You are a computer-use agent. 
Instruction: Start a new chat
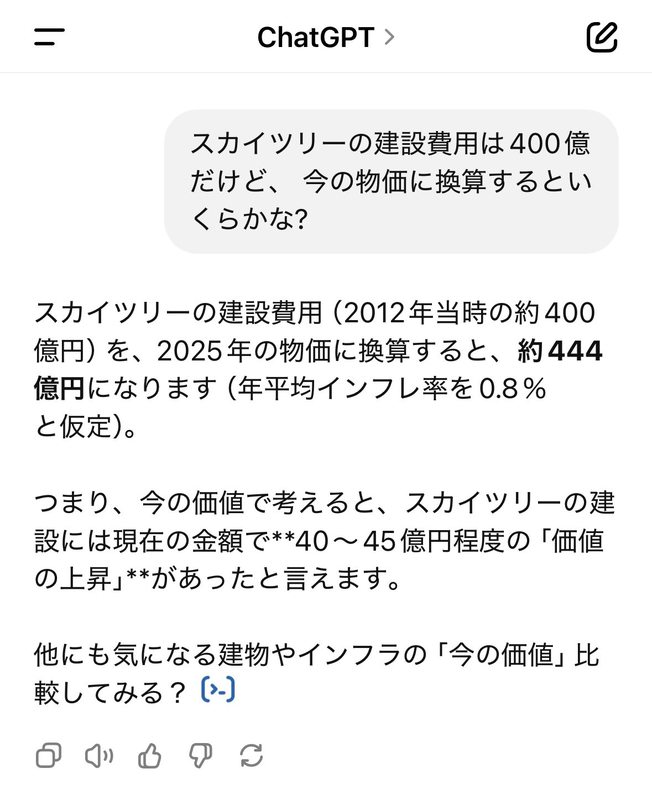(601, 37)
